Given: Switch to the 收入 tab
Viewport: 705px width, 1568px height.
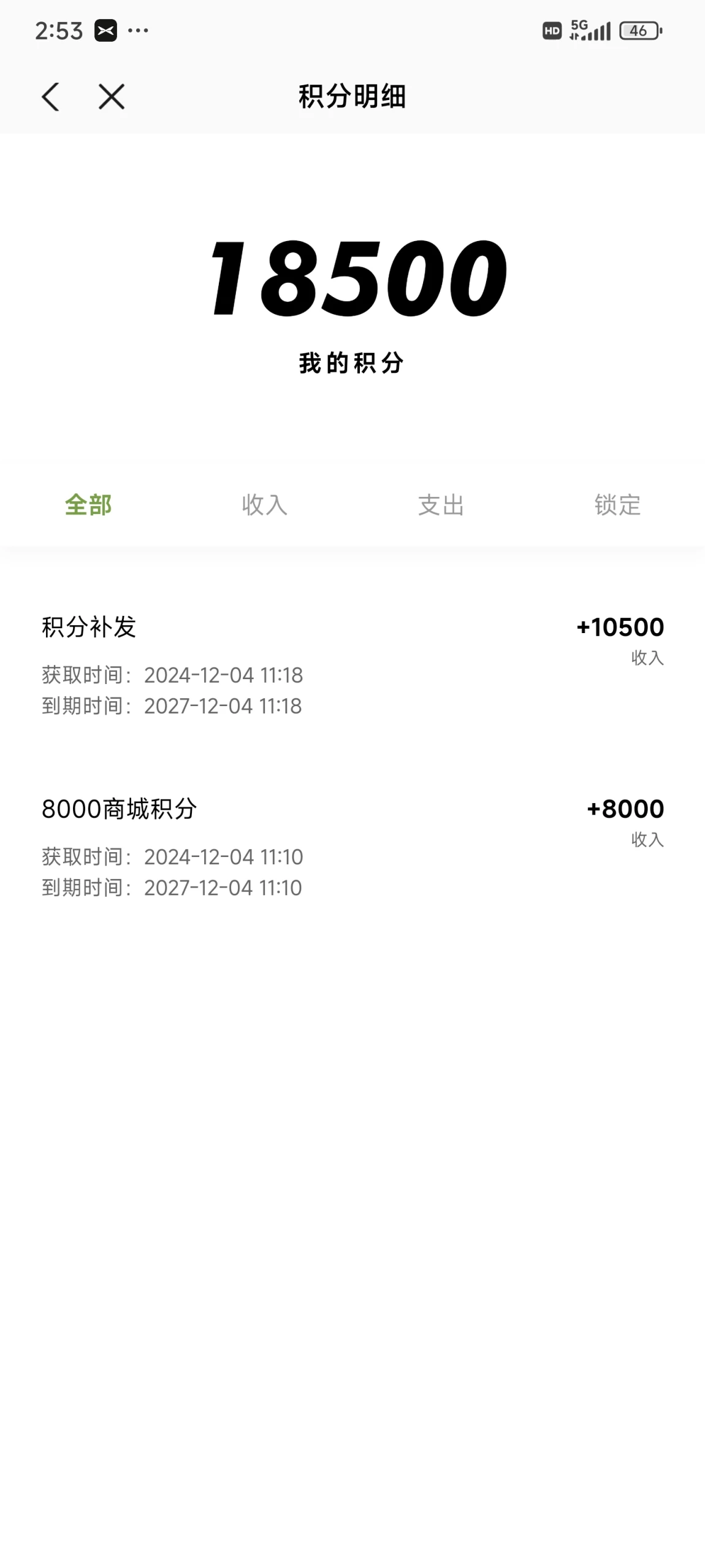Looking at the screenshot, I should 265,505.
